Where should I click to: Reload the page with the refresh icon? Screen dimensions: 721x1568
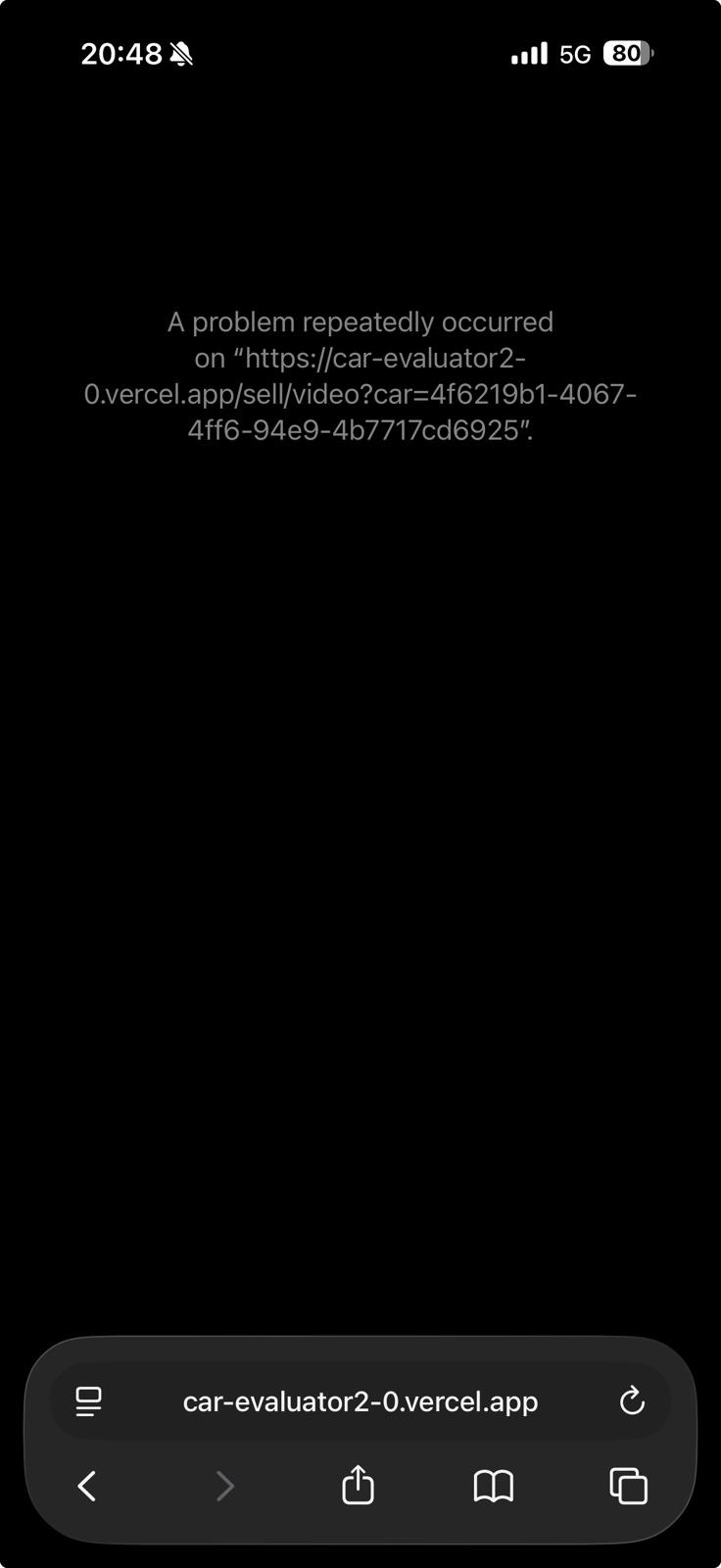click(x=632, y=1401)
